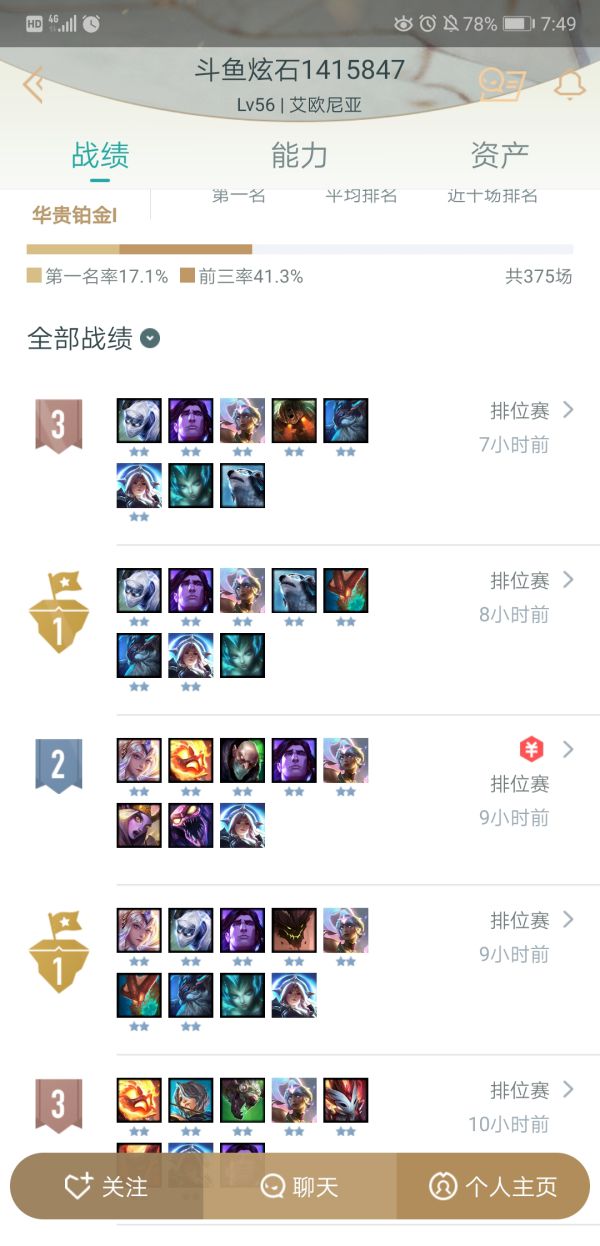The image size is (600, 1246).
Task: Open the notifications bell
Action: coord(570,84)
